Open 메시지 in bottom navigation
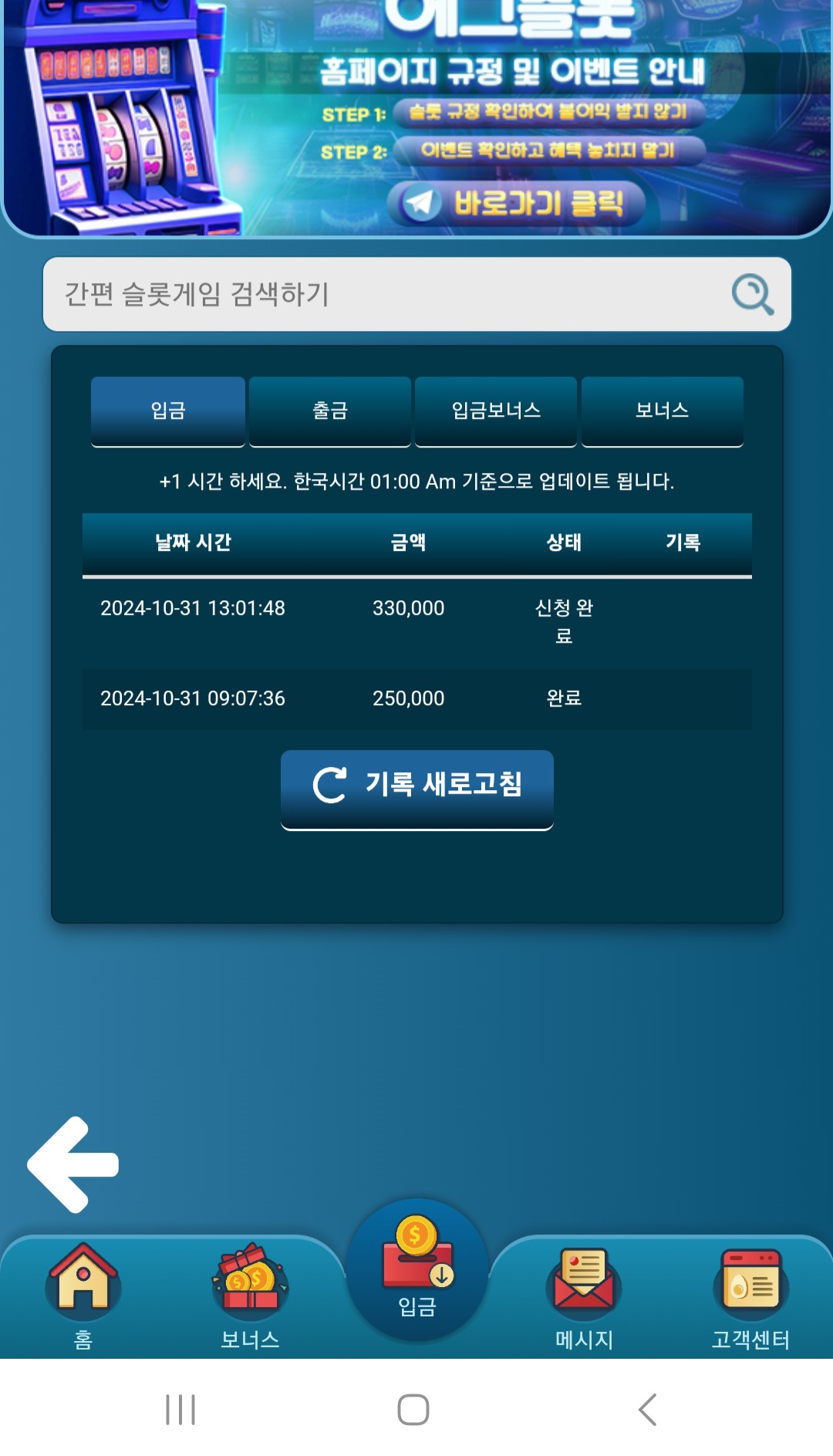The image size is (833, 1456). pos(584,1296)
